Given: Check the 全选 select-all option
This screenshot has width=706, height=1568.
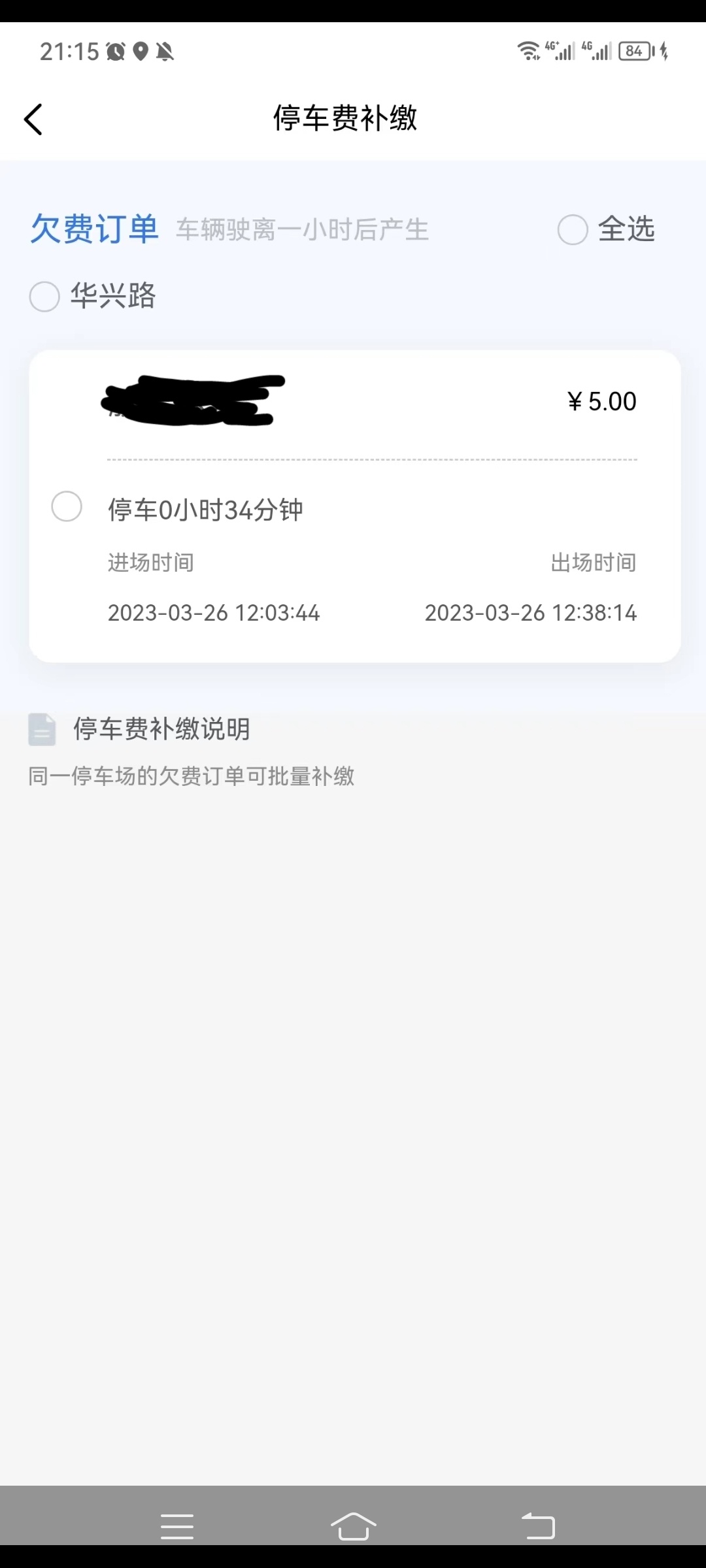Looking at the screenshot, I should [x=573, y=229].
